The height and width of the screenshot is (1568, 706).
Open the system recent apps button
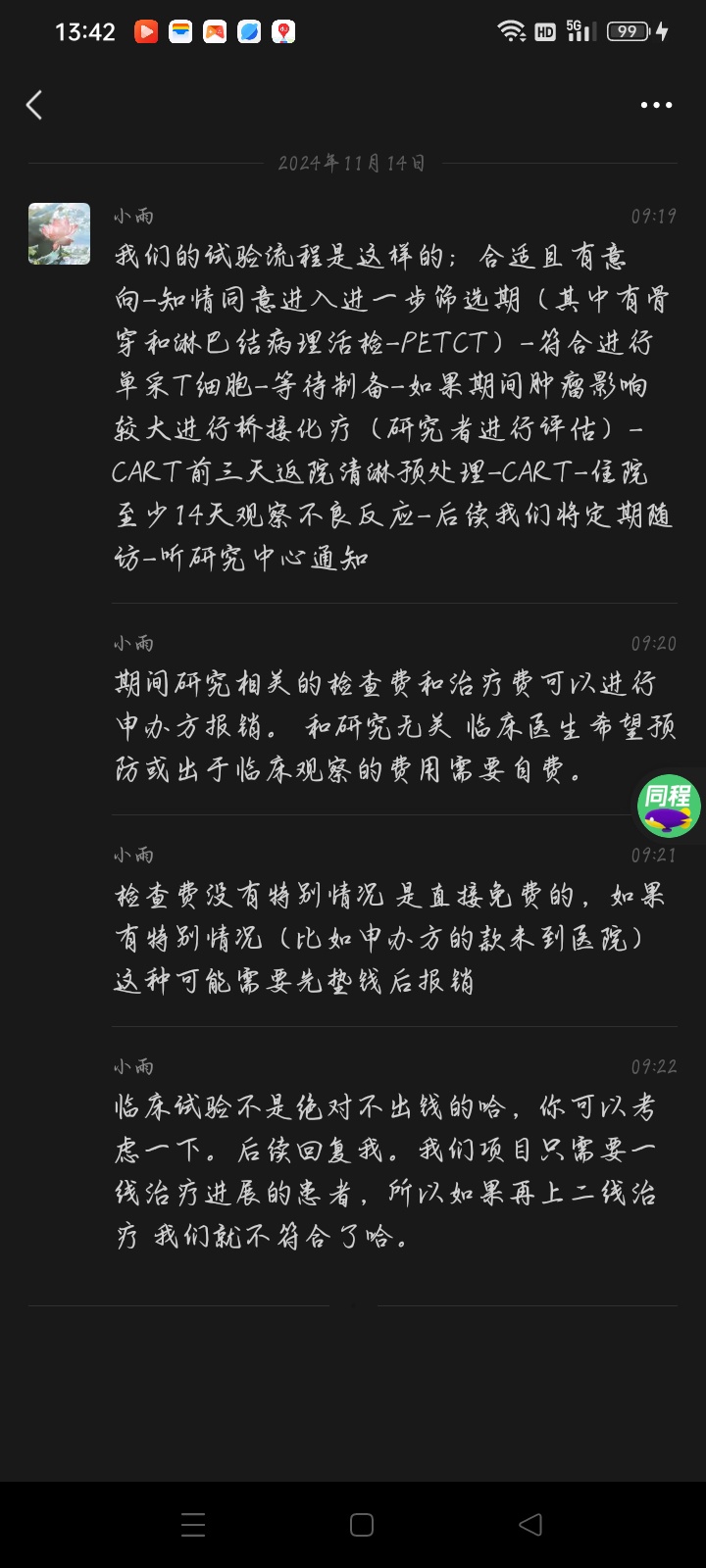(x=193, y=1524)
